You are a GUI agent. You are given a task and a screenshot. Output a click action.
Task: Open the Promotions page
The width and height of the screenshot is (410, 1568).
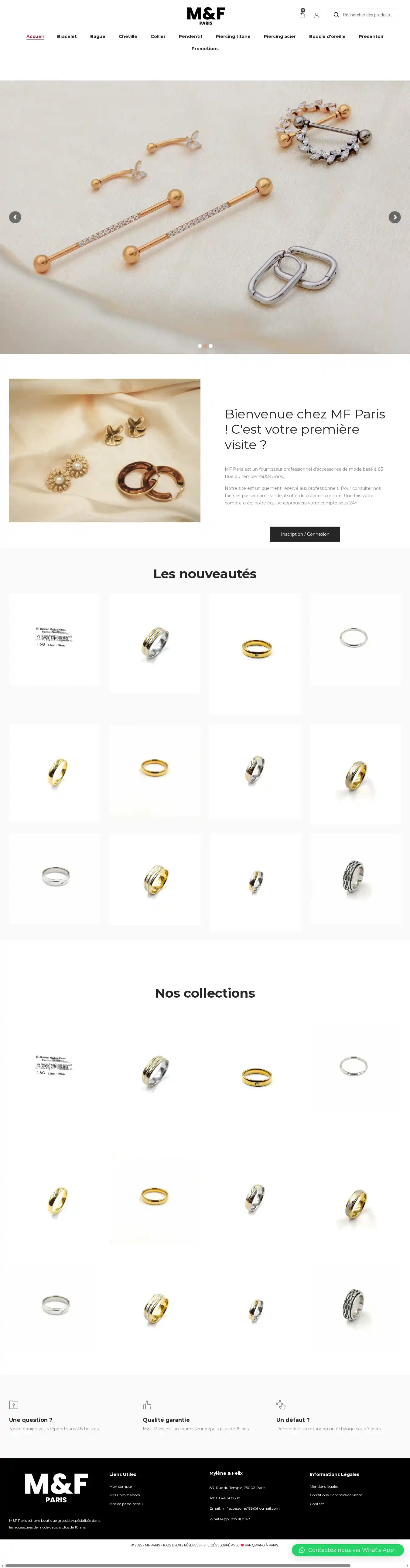pos(205,49)
